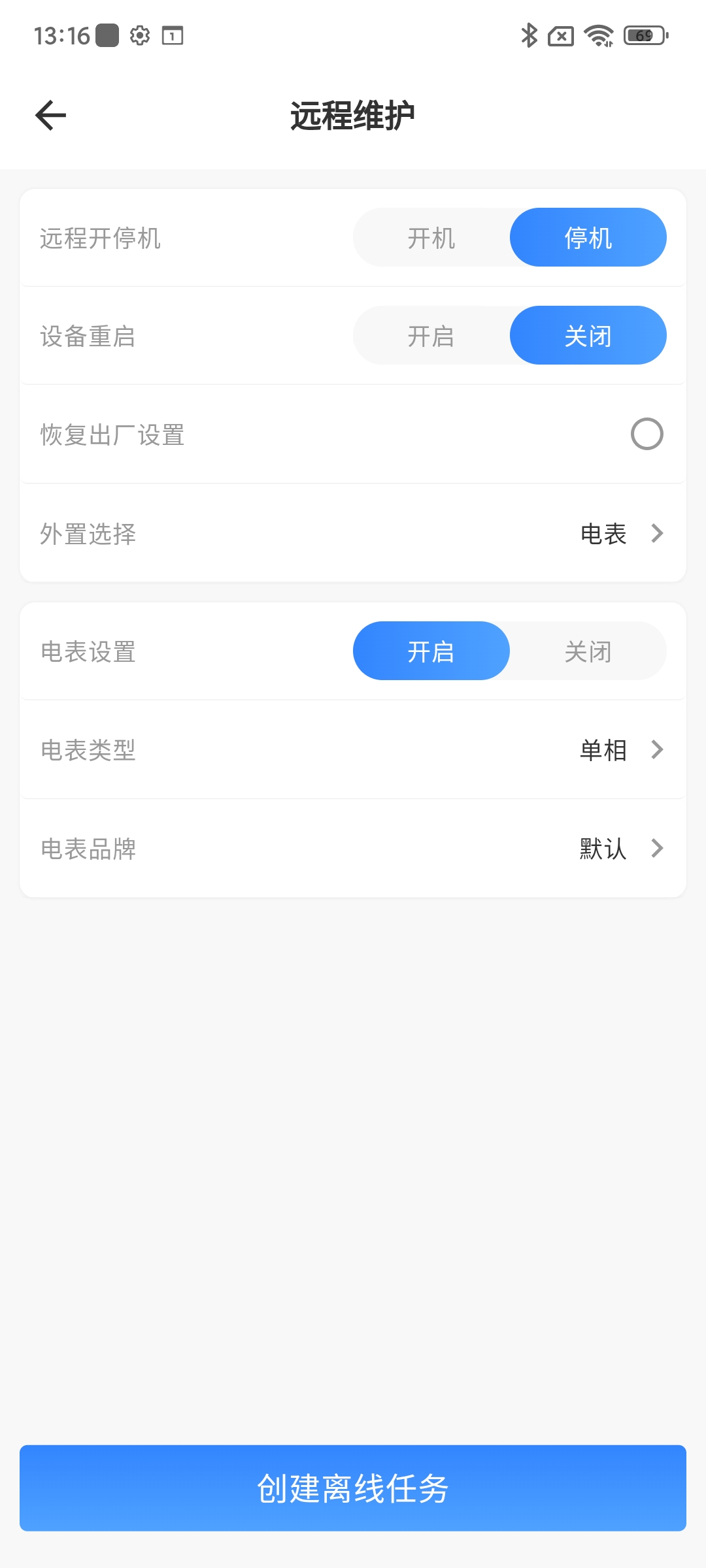Go back from 远程维护 page
Image resolution: width=706 pixels, height=1568 pixels.
click(51, 116)
